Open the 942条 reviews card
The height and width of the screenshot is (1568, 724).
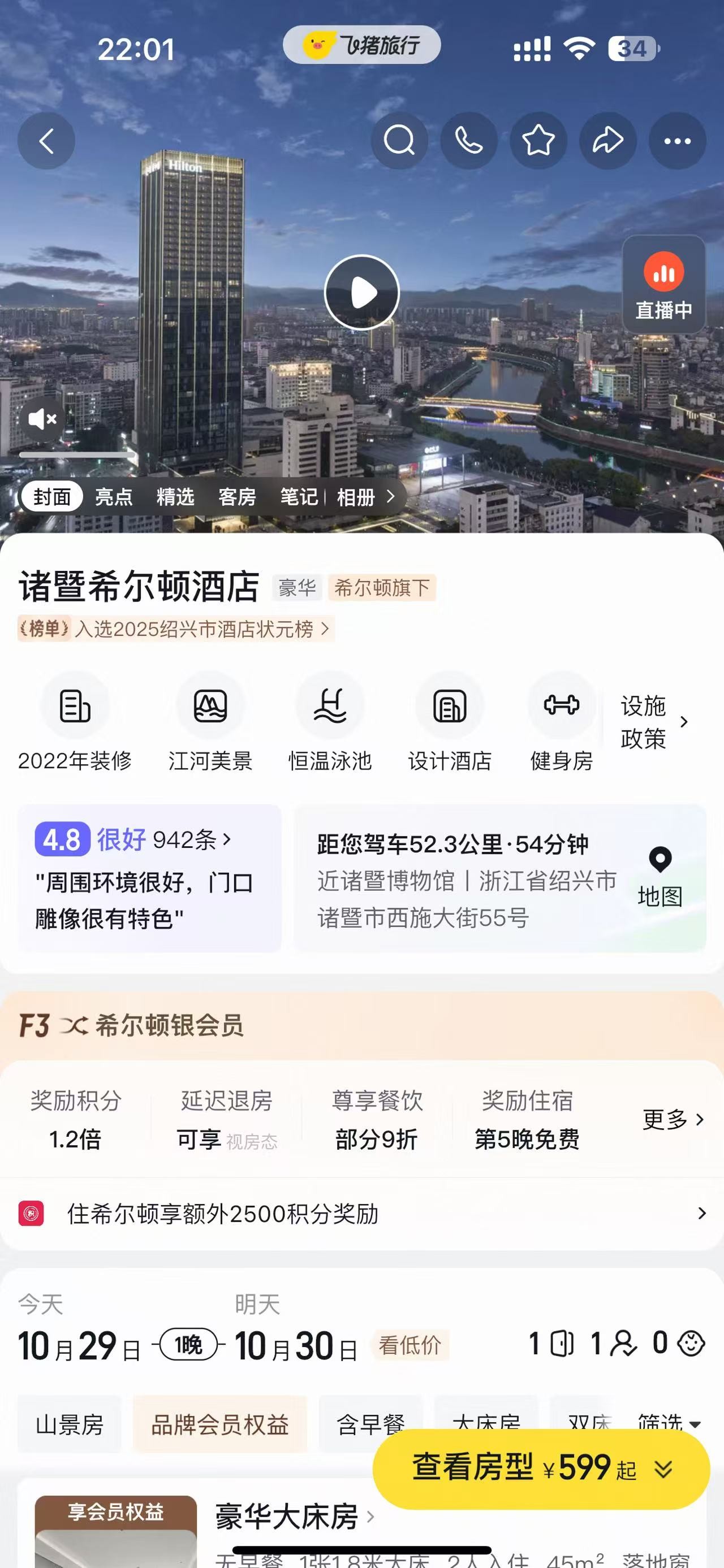(149, 878)
